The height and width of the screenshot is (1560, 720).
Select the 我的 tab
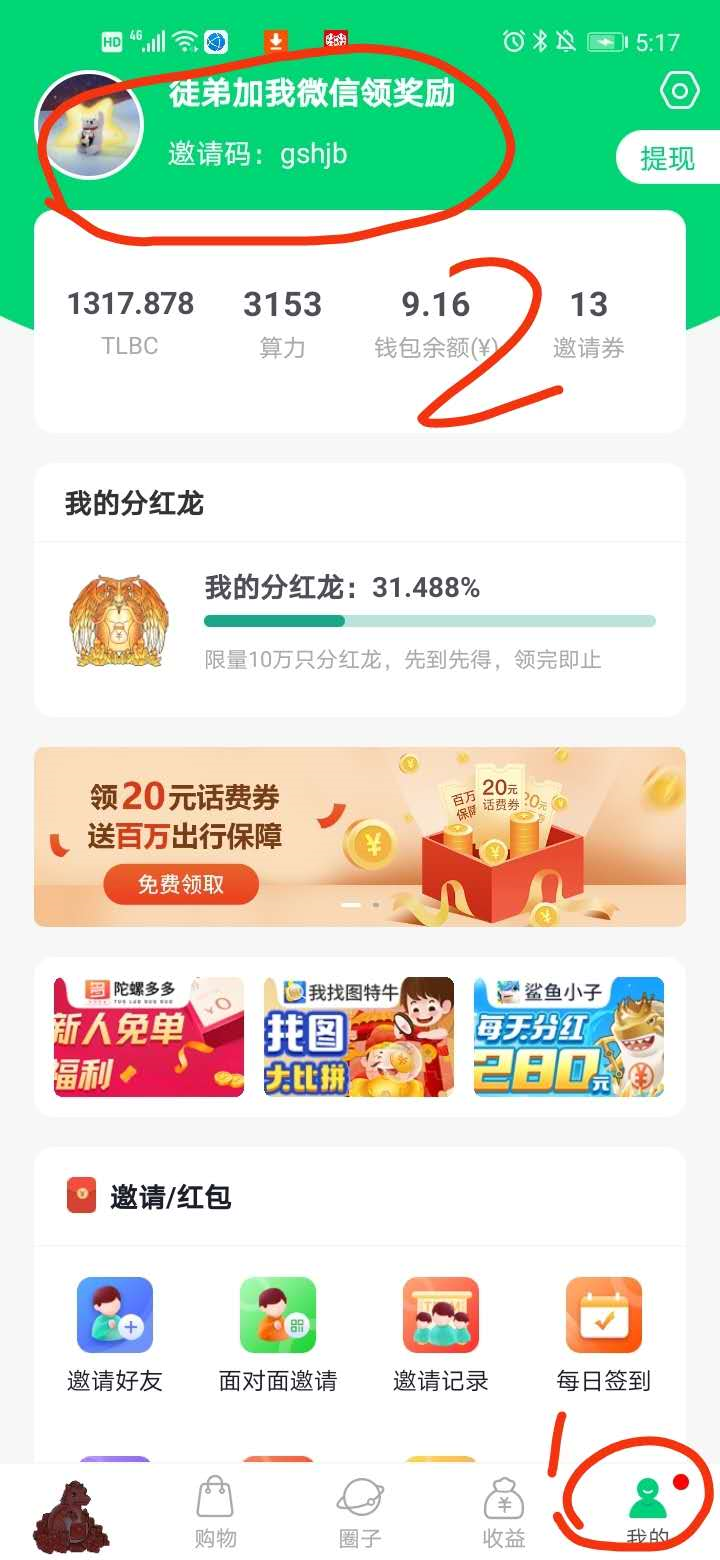tap(647, 1514)
